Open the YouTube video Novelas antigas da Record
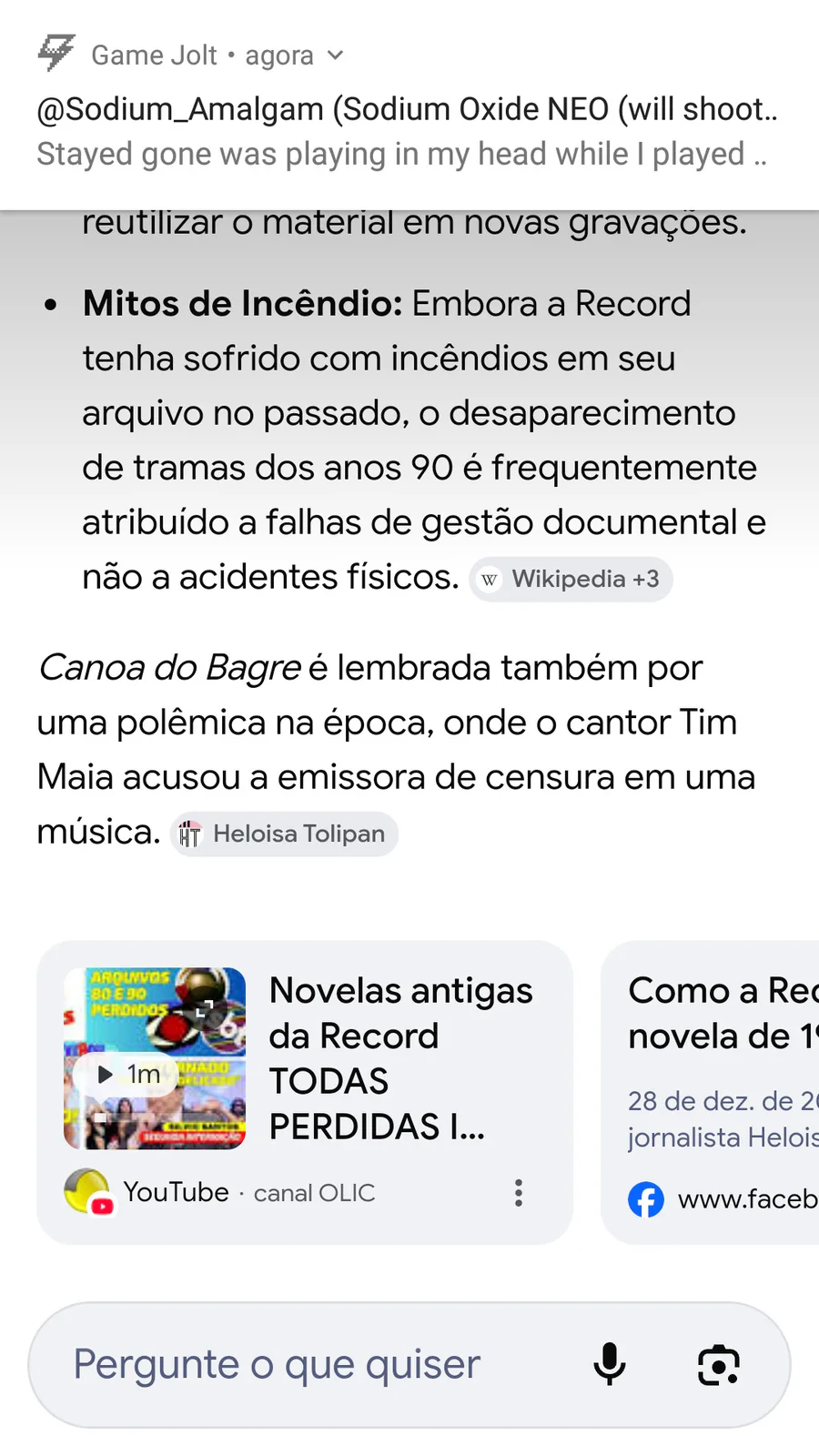This screenshot has height=1456, width=819. (305, 1092)
